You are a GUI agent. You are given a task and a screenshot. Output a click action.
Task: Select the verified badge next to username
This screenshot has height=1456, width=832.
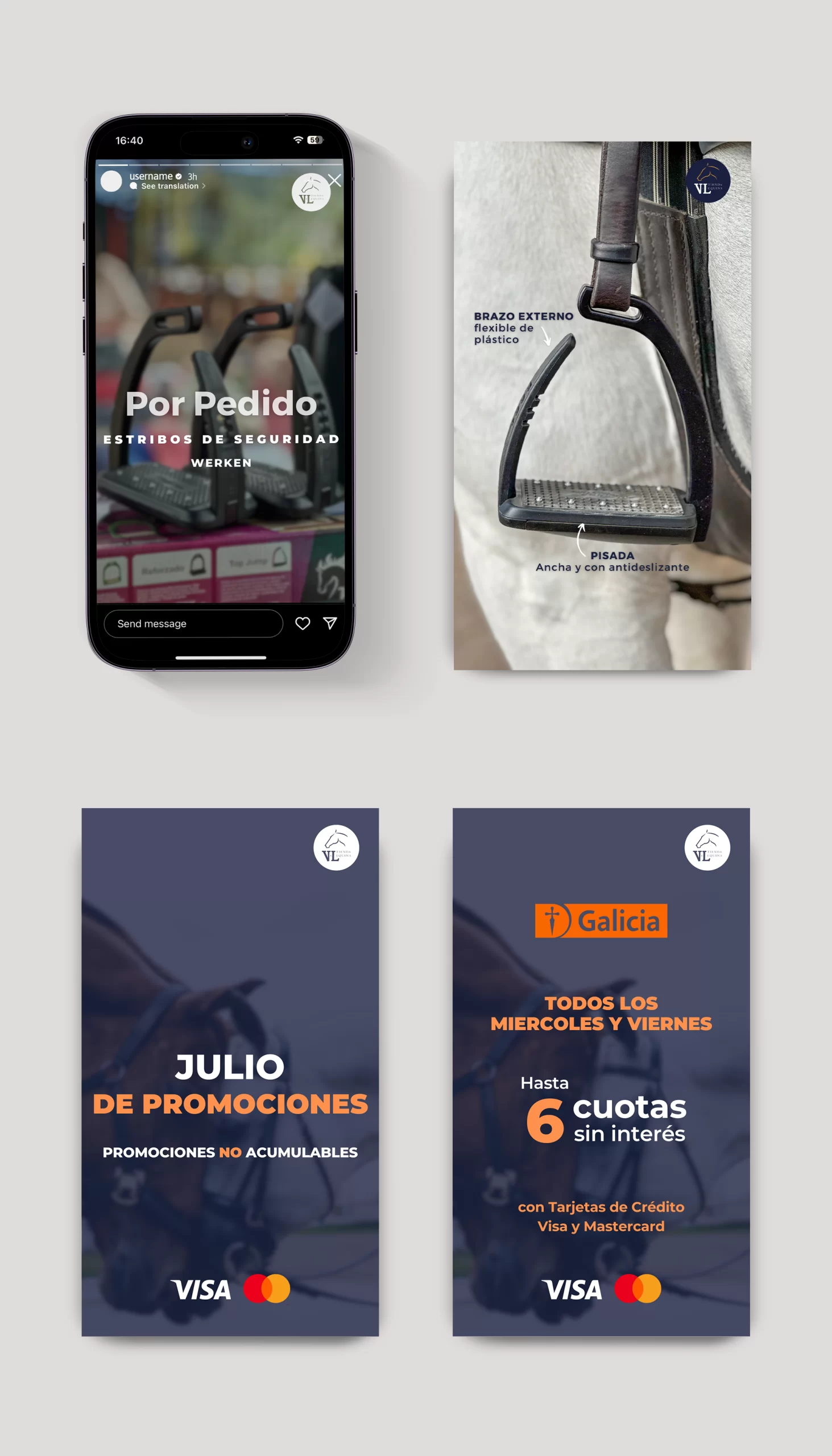(x=180, y=176)
